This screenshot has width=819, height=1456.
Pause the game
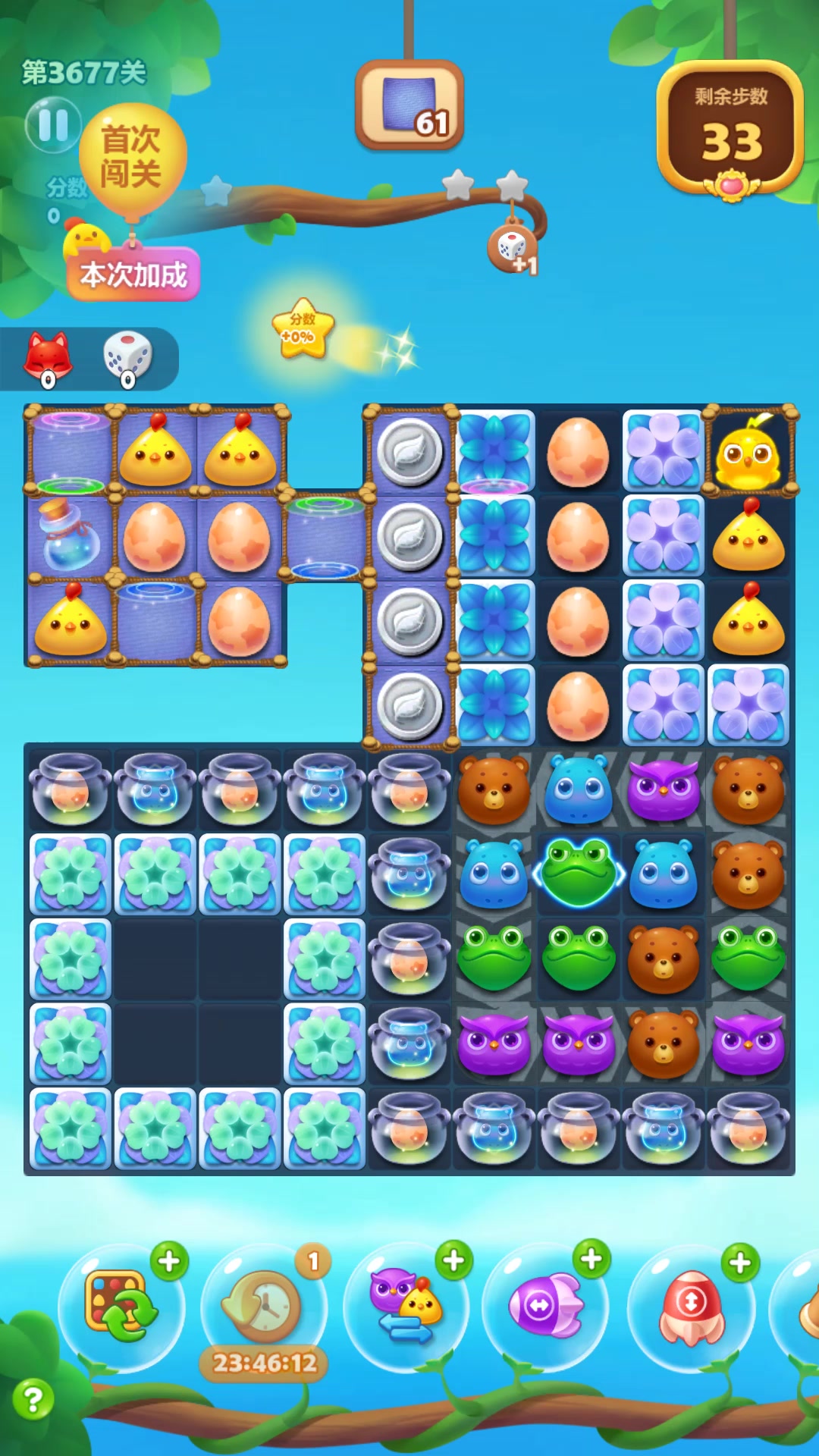pyautogui.click(x=52, y=125)
